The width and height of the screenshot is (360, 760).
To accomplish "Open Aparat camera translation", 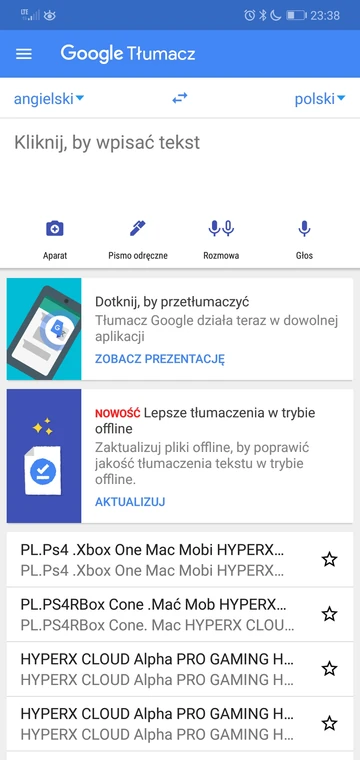I will point(55,239).
